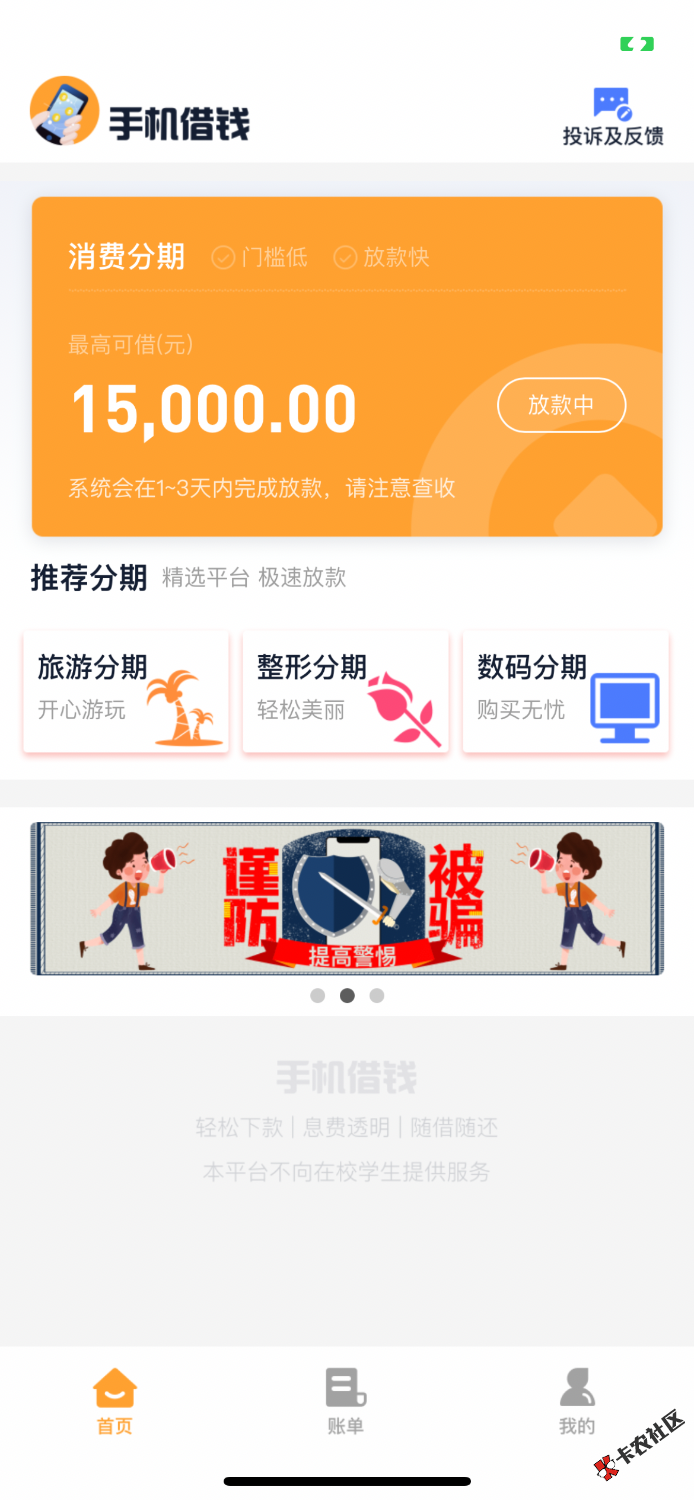
Task: Switch to the 账单 bills tab
Action: [x=346, y=1402]
